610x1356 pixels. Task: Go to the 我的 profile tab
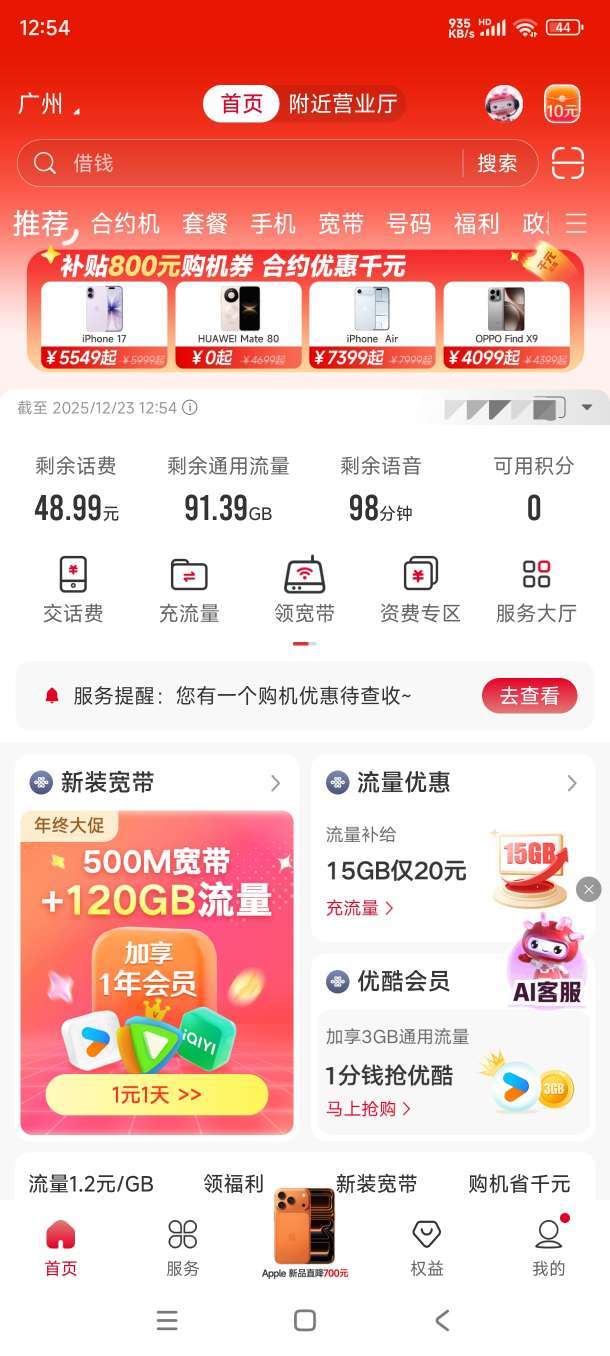[548, 1247]
